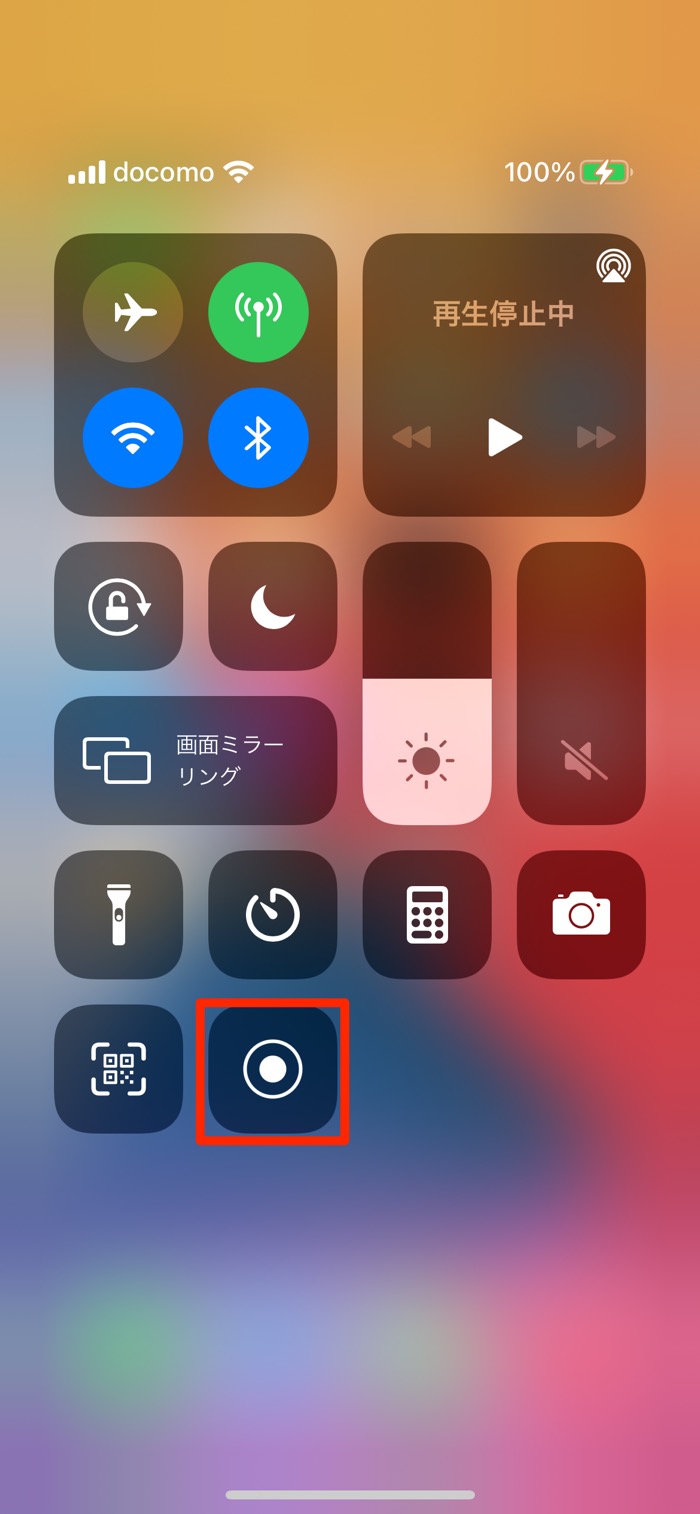Toggle the rotation lock
The width and height of the screenshot is (700, 1514).
tap(119, 606)
